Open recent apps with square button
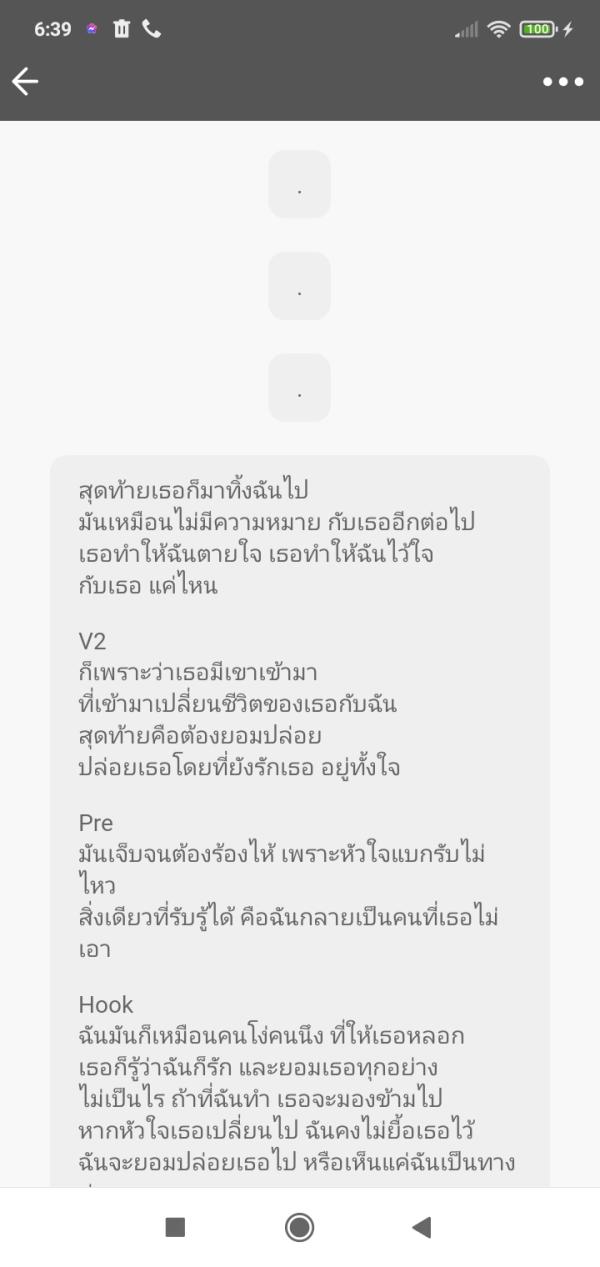600x1267 pixels. tap(175, 1227)
